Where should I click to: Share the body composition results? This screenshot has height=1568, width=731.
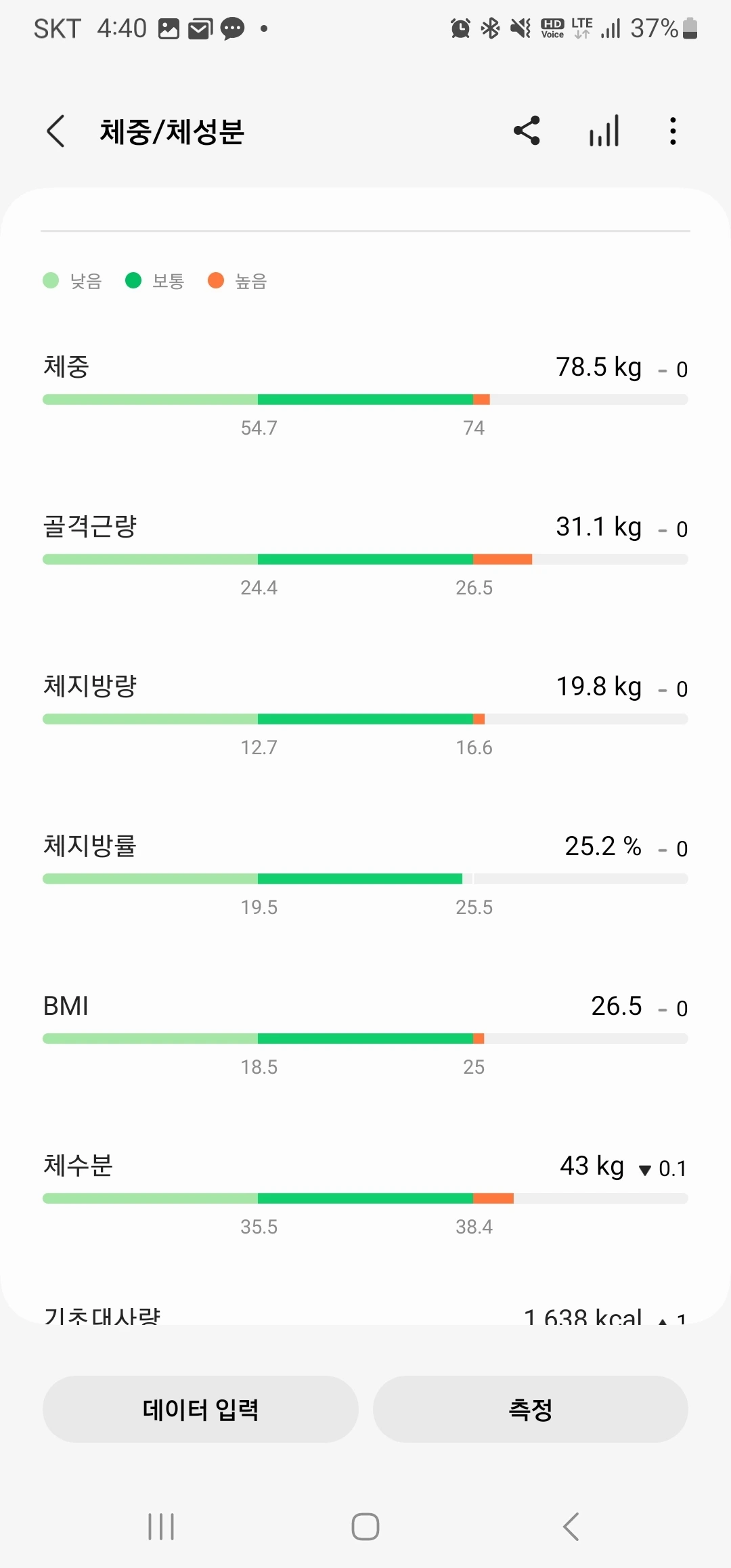point(527,131)
